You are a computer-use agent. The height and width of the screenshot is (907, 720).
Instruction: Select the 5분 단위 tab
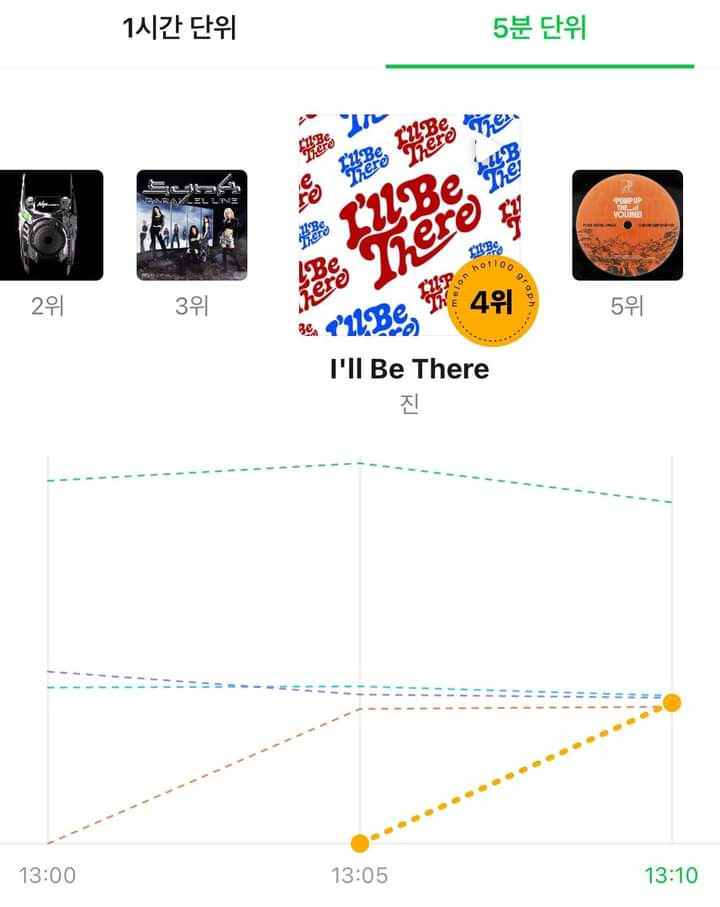pyautogui.click(x=539, y=28)
